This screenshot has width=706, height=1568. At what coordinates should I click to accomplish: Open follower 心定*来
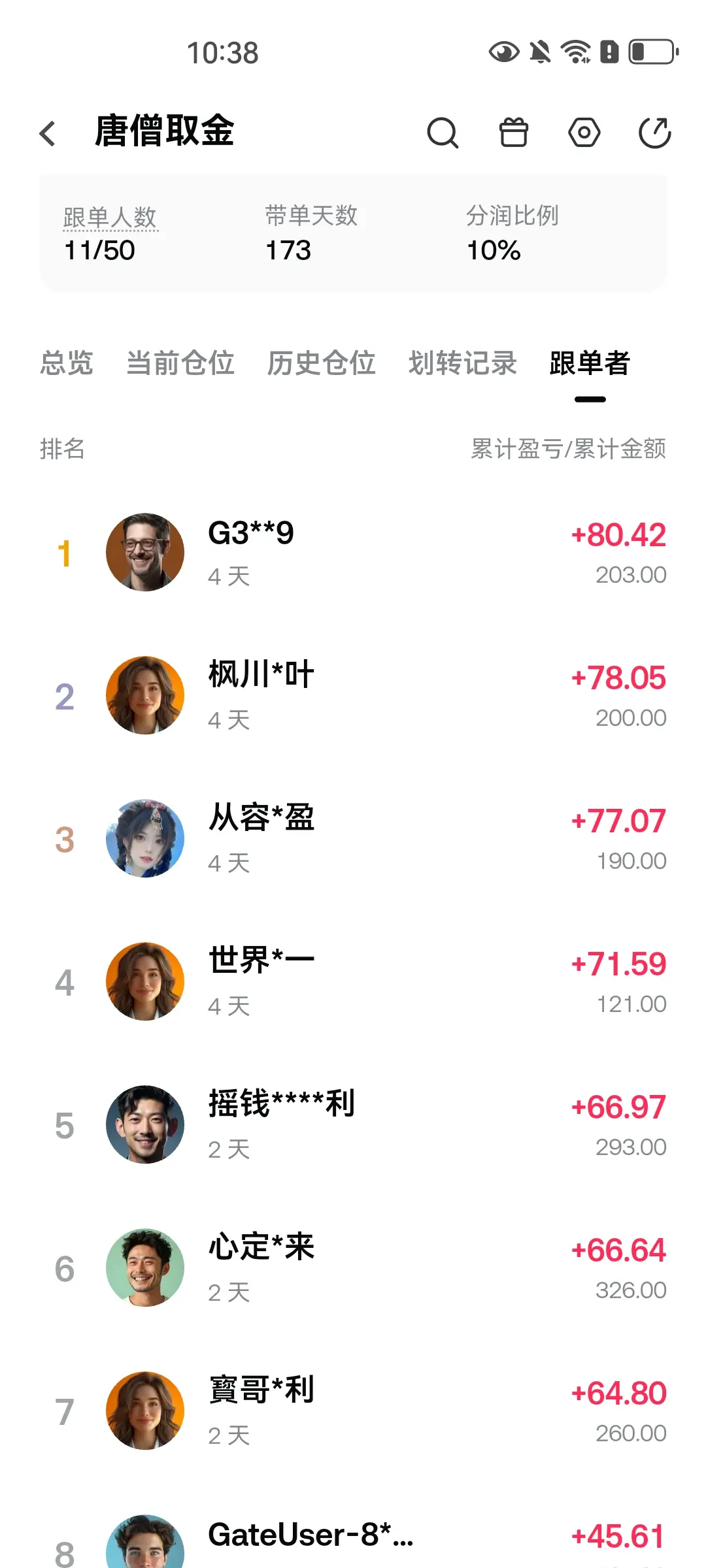pyautogui.click(x=353, y=1268)
